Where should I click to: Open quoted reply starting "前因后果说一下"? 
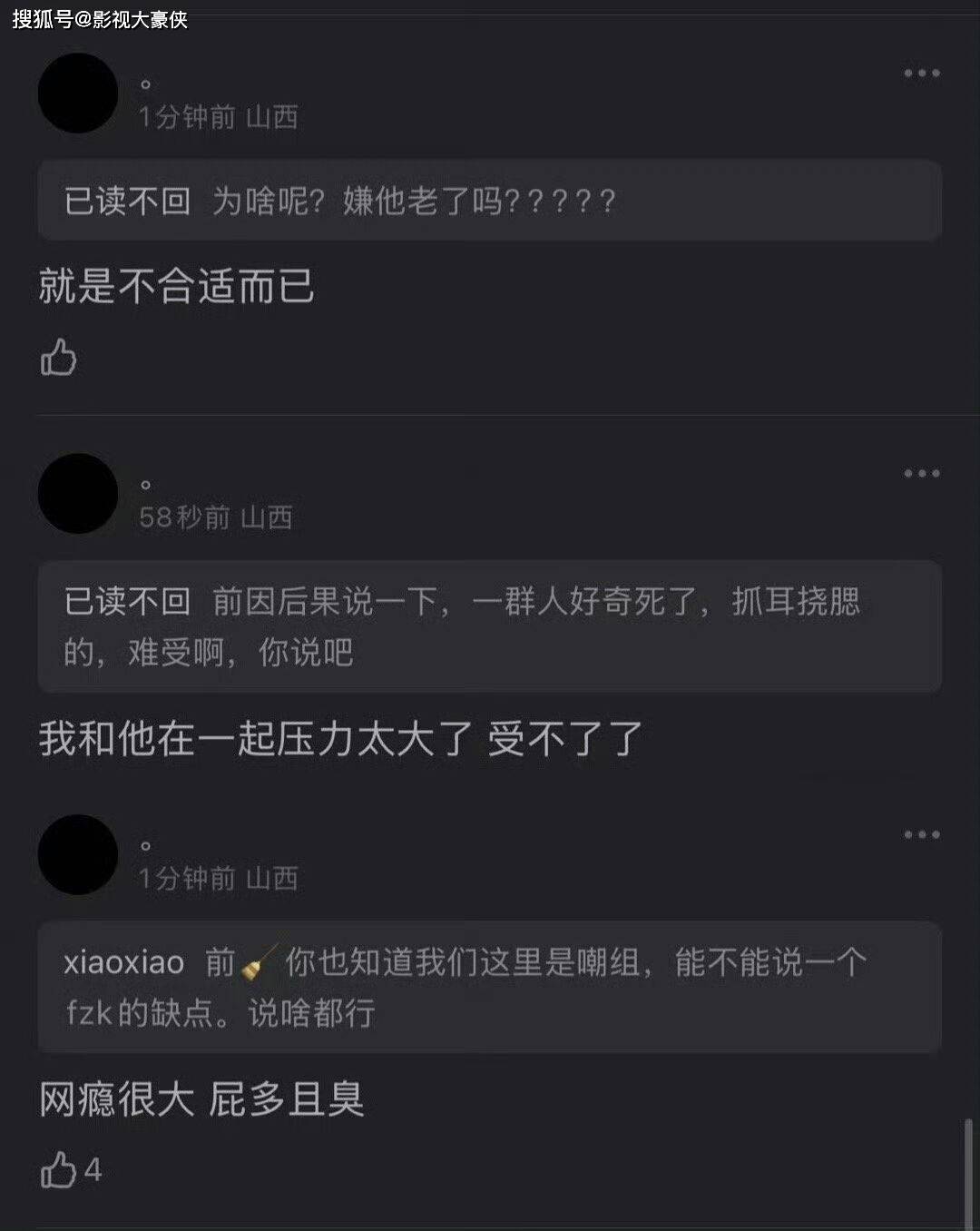[490, 626]
